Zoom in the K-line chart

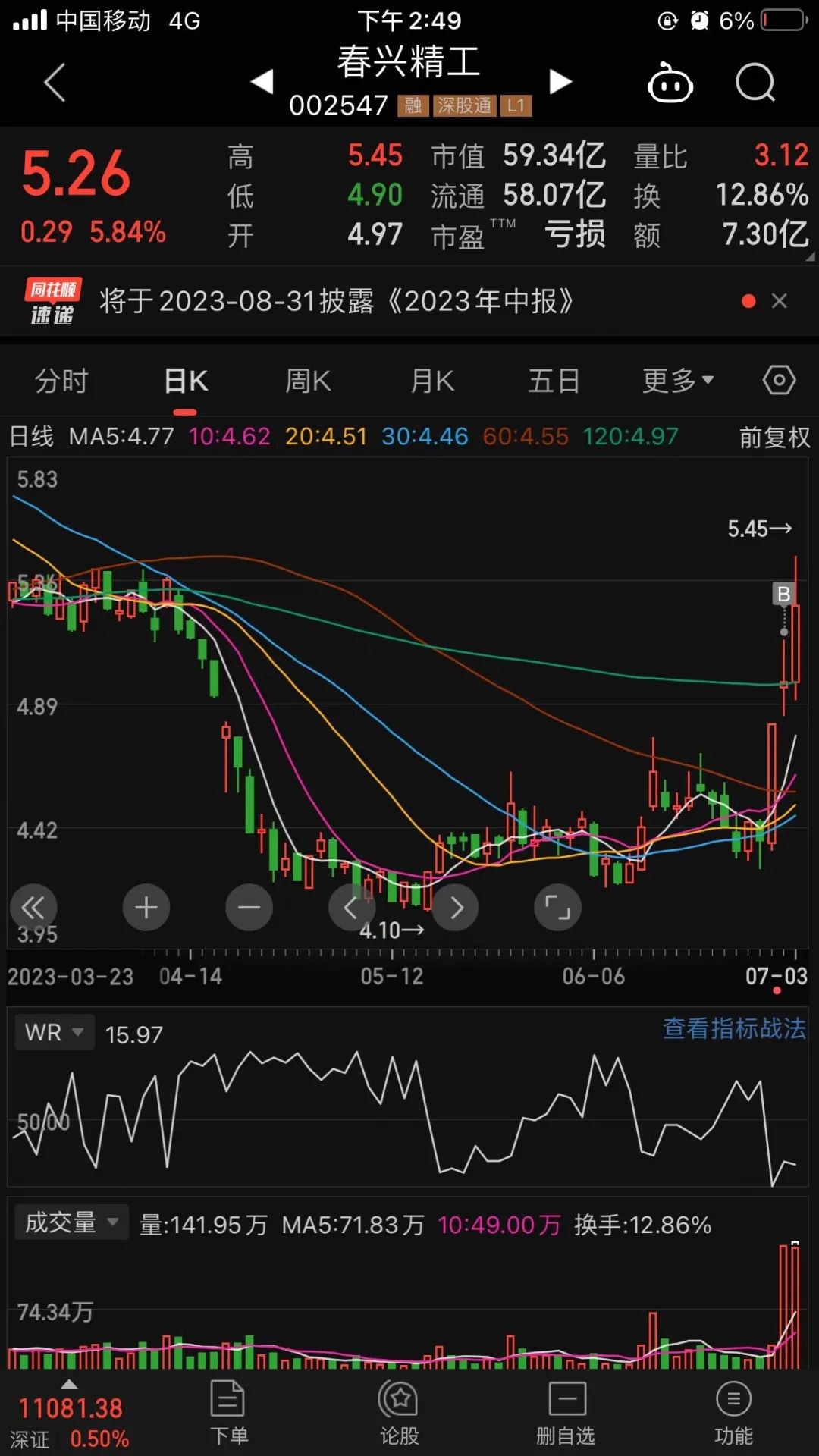[x=146, y=907]
